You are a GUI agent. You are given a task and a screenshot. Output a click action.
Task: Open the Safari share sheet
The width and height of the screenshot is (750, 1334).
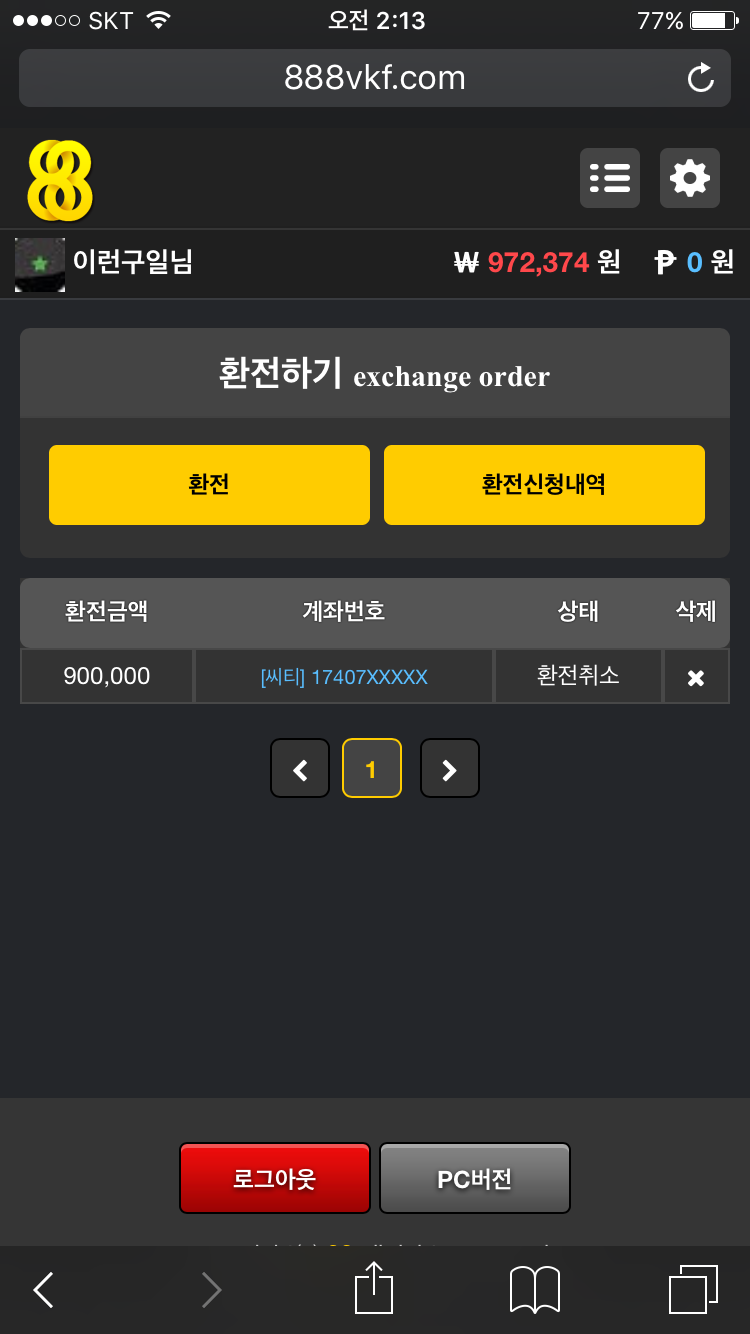coord(374,1288)
